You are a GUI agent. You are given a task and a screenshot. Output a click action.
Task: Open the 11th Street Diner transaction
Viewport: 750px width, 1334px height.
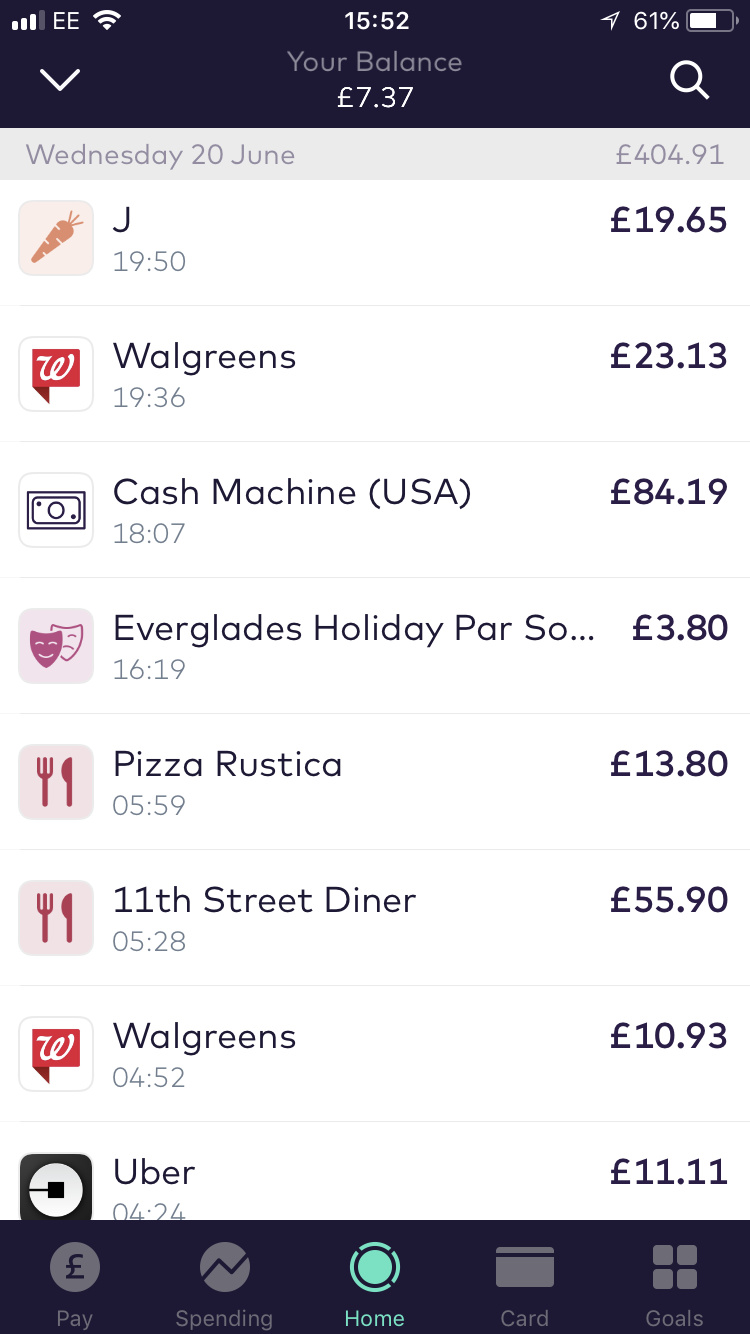point(375,918)
